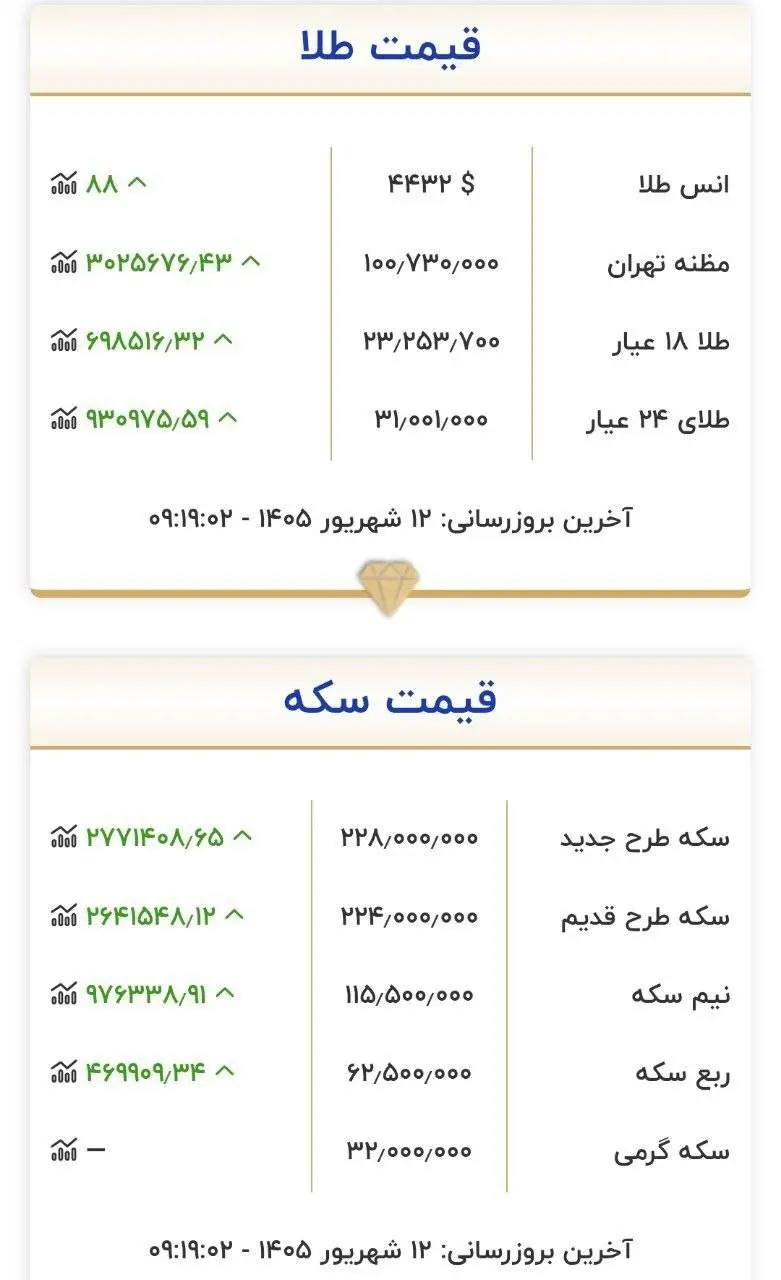View the chart for سکه طرح قدیم
Viewport: 781px width, 1280px height.
(x=64, y=914)
